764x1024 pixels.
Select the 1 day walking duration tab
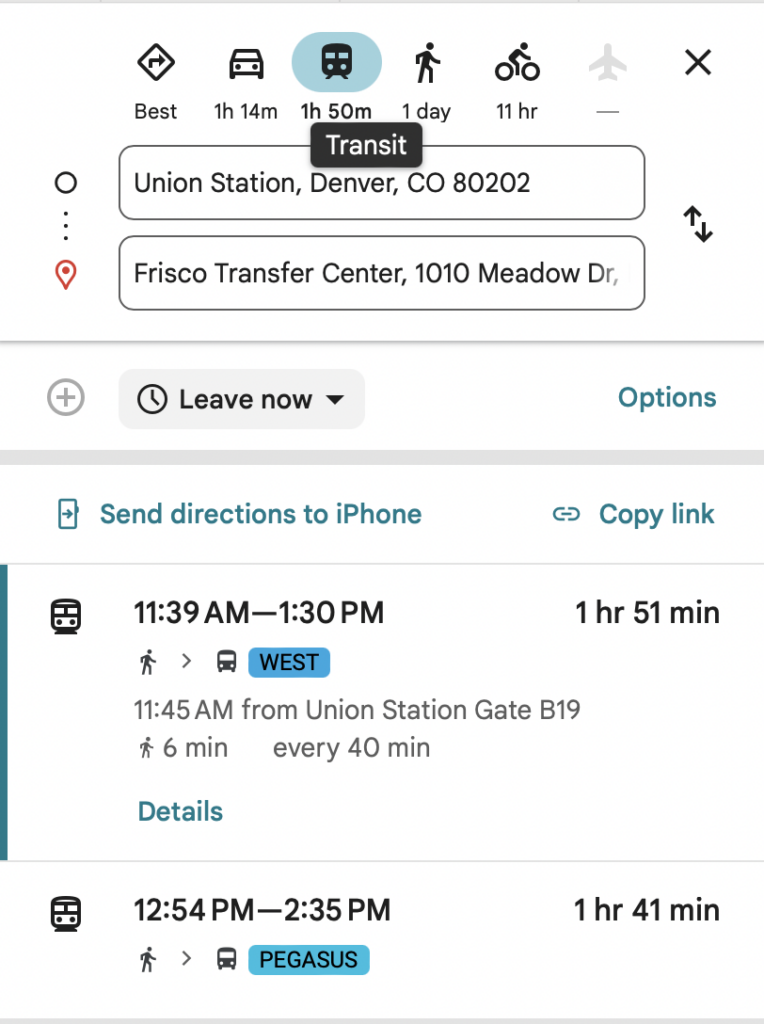pyautogui.click(x=426, y=111)
